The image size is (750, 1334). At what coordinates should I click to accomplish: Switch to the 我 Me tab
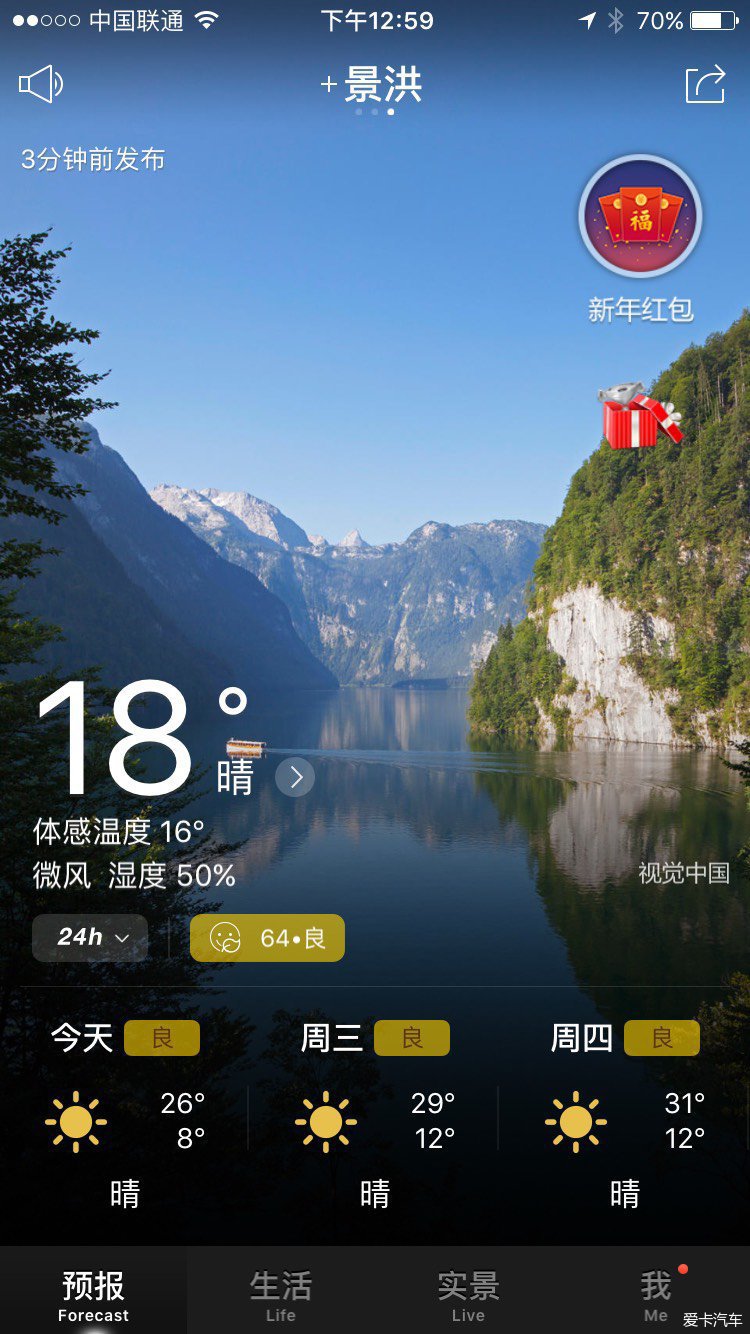656,1294
